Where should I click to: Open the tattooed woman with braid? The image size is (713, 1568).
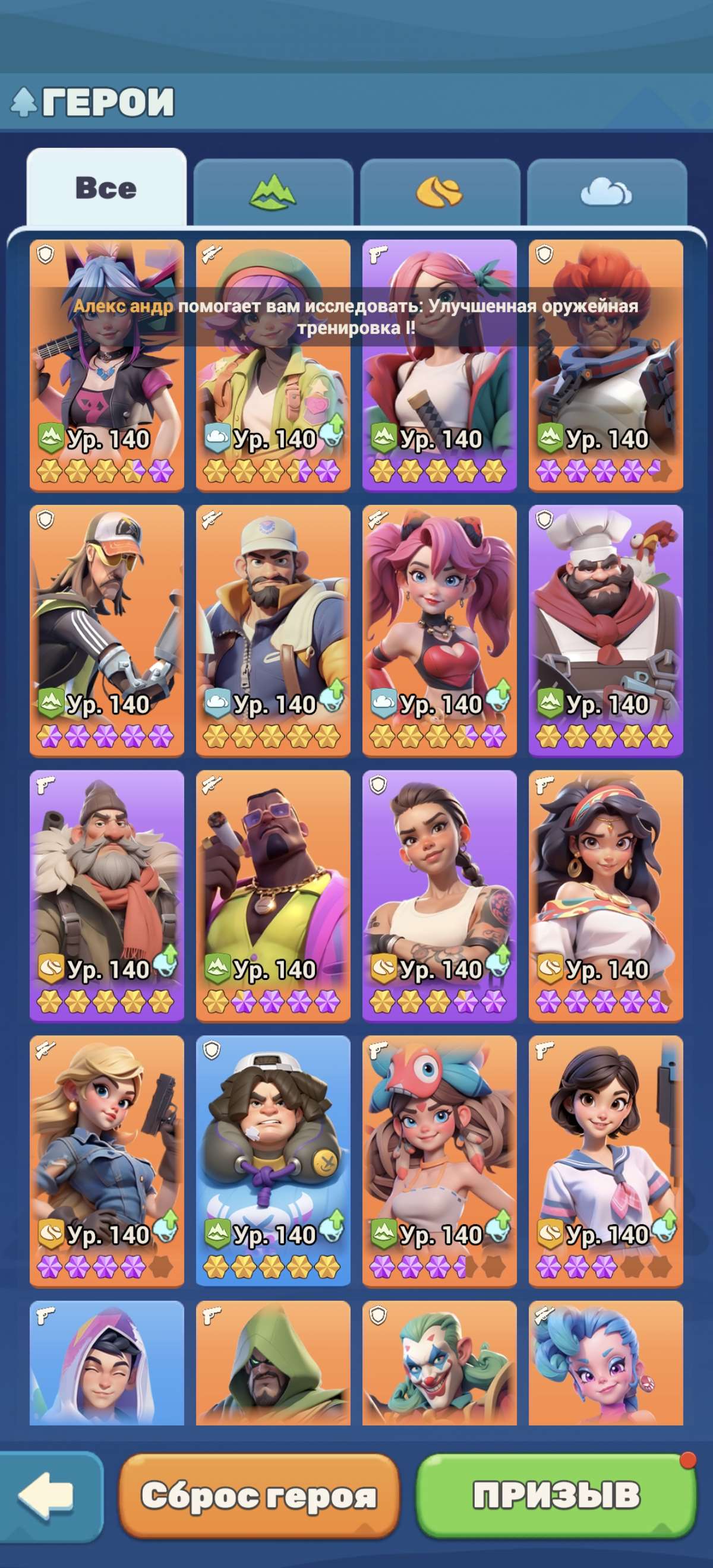point(440,896)
